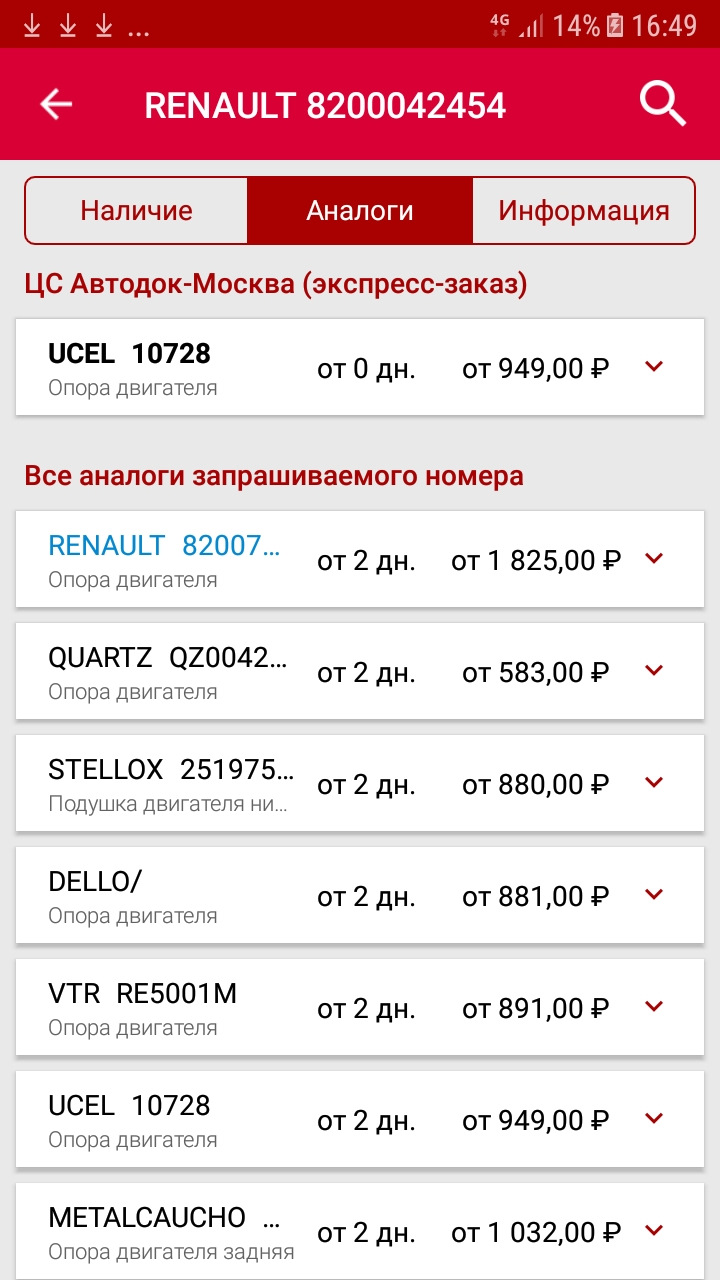
Task: Go back using the arrow icon
Action: tap(56, 104)
